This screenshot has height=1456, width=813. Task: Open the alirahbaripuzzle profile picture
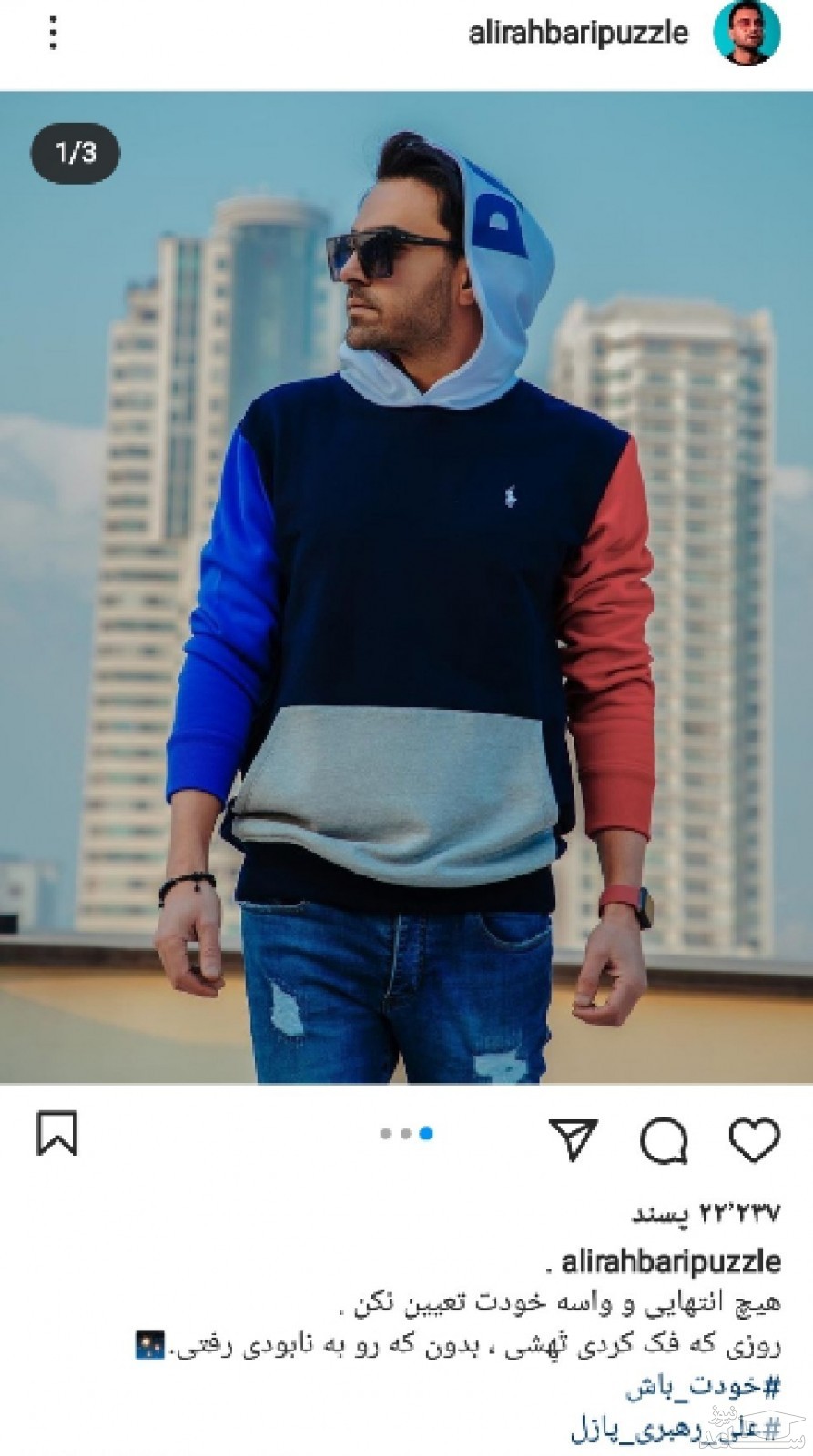pyautogui.click(x=747, y=34)
